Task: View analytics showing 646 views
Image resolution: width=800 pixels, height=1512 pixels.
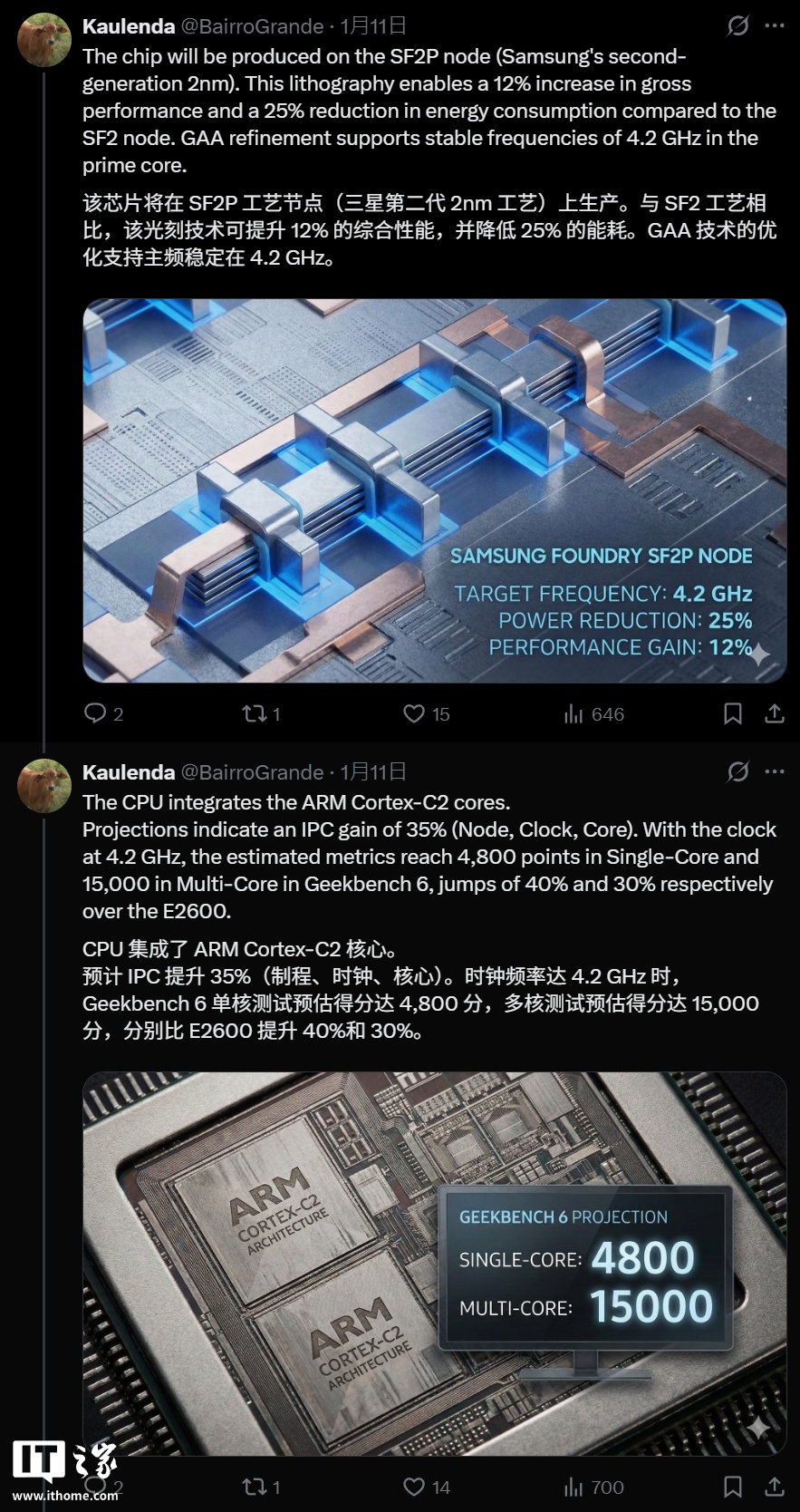Action: click(573, 714)
